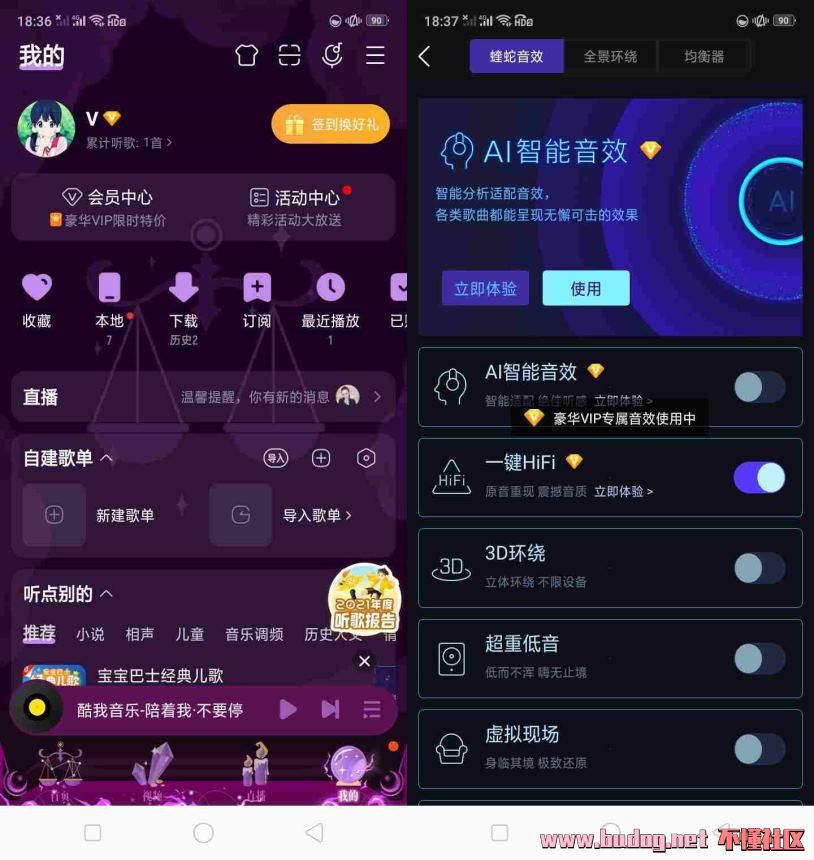The height and width of the screenshot is (860, 814).
Task: Enable the 超重低音 toggle
Action: click(760, 658)
